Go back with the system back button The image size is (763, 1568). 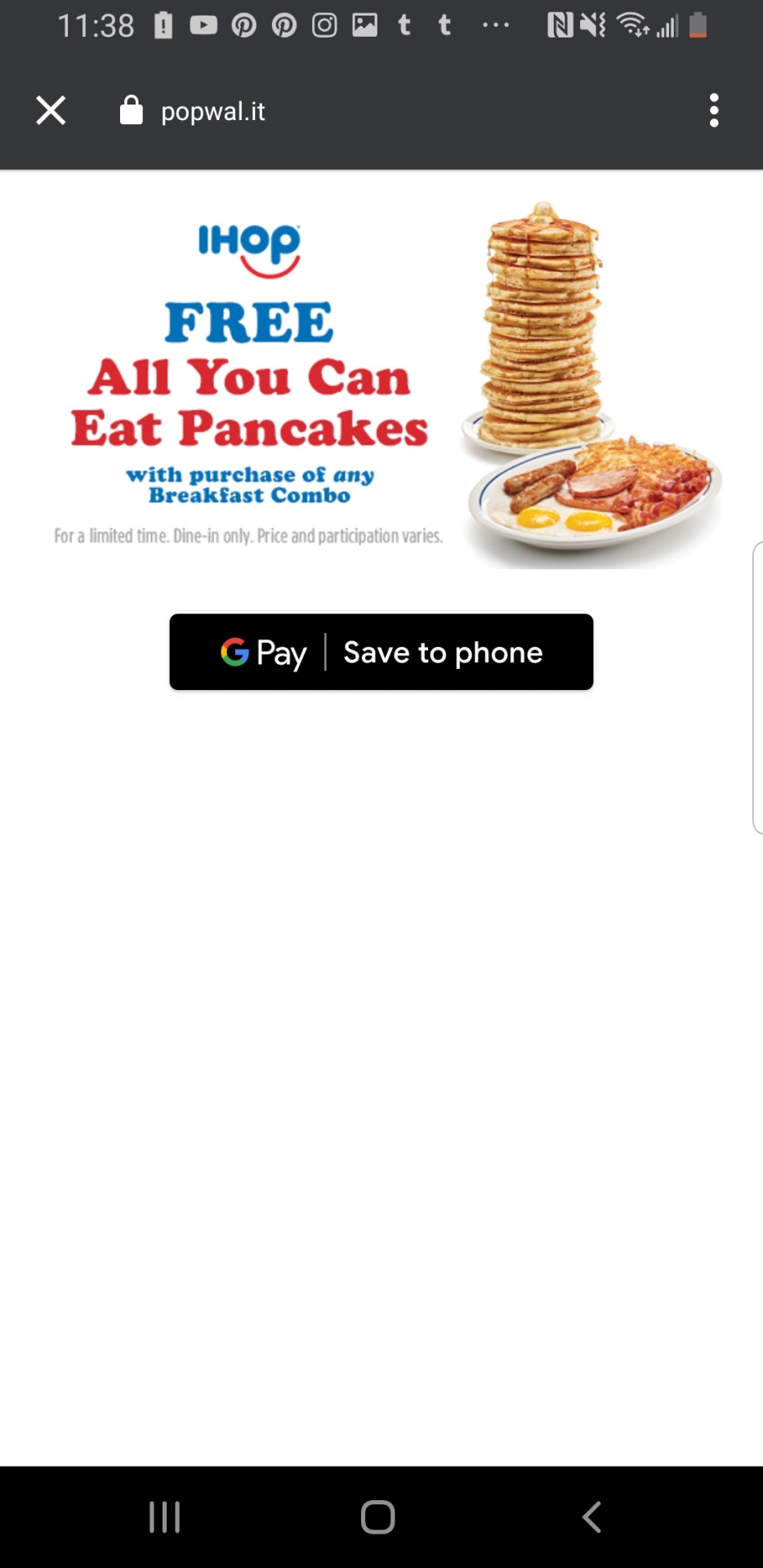pos(591,1517)
